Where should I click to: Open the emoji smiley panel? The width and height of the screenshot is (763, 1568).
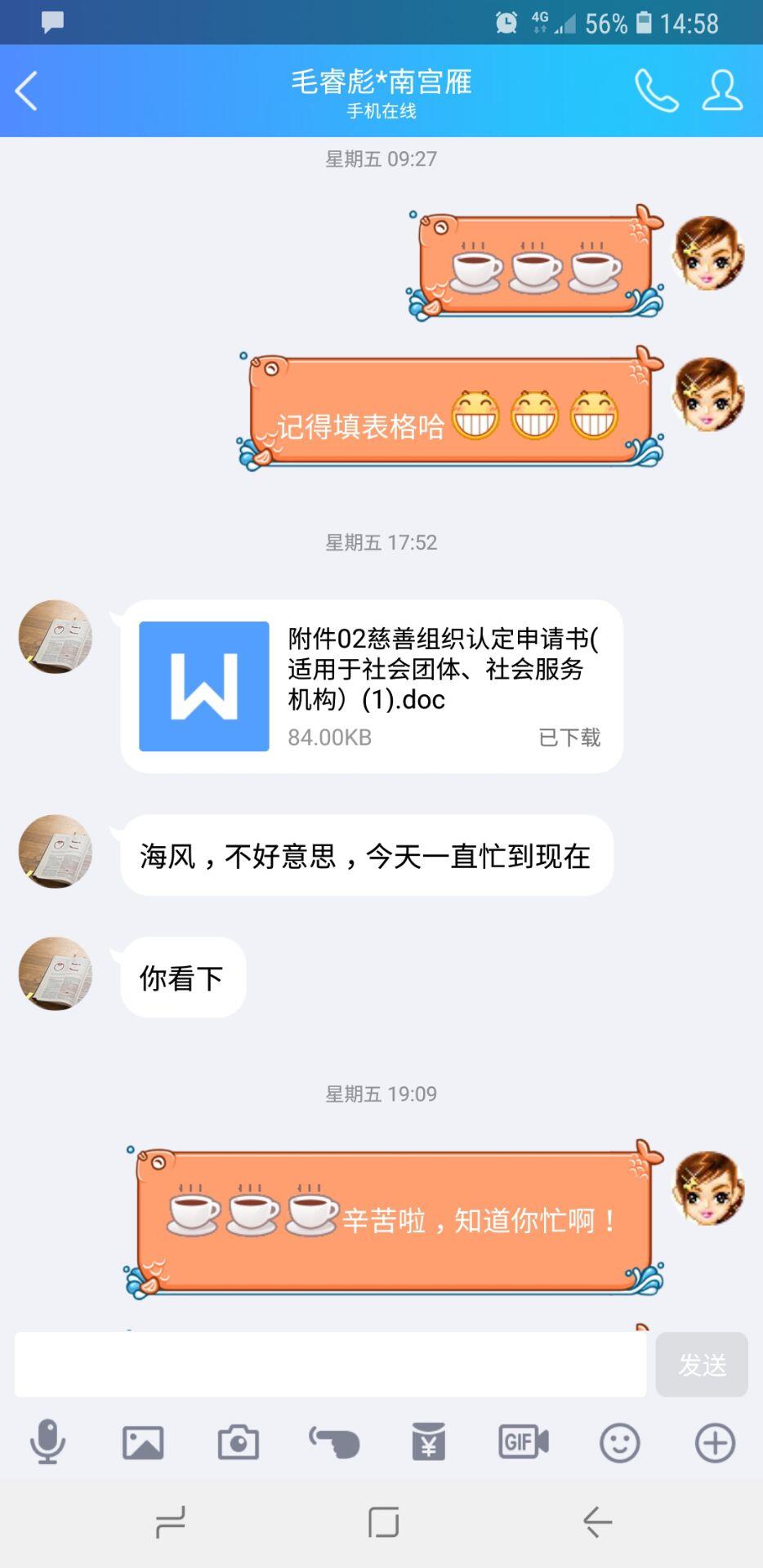620,1443
